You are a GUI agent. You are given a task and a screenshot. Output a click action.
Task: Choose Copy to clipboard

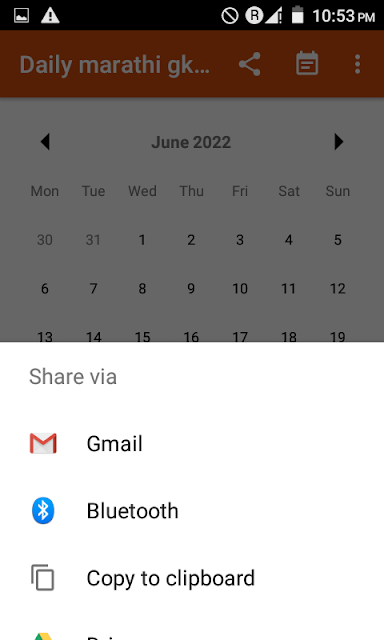(192, 578)
